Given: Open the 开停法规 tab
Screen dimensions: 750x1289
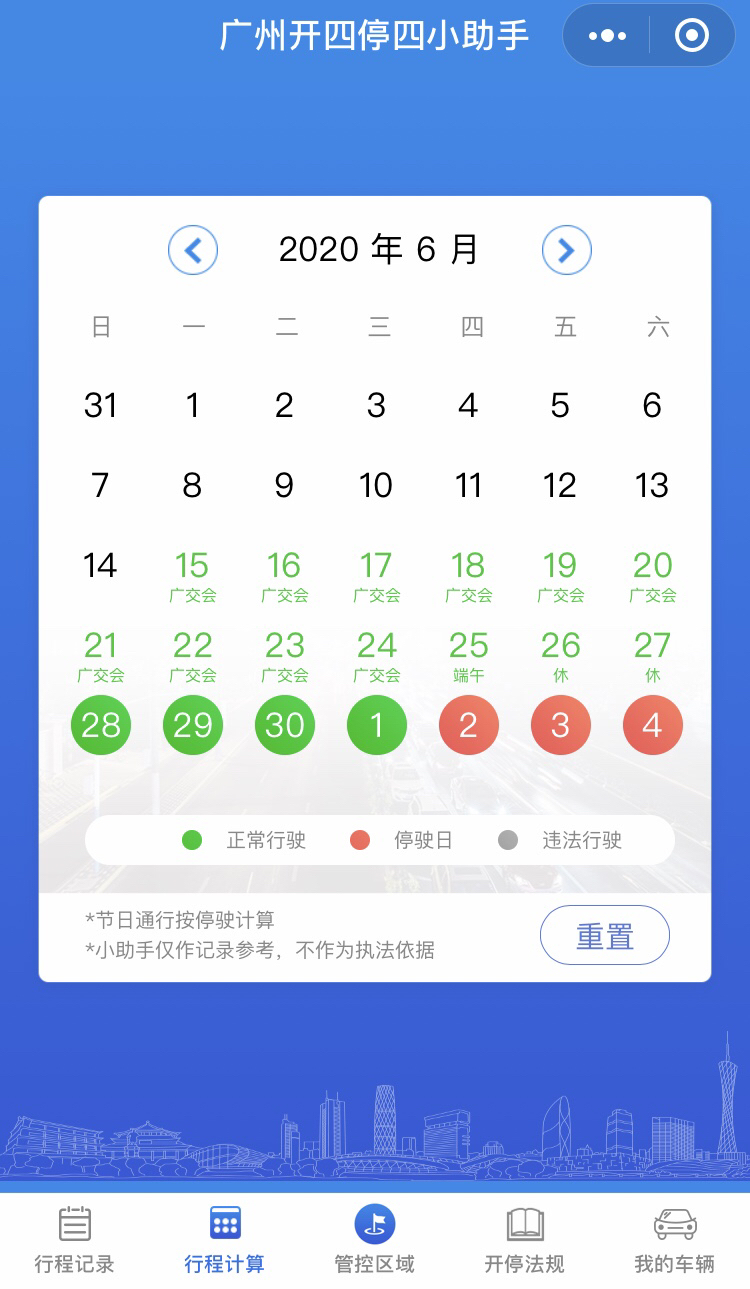Looking at the screenshot, I should tap(525, 1240).
